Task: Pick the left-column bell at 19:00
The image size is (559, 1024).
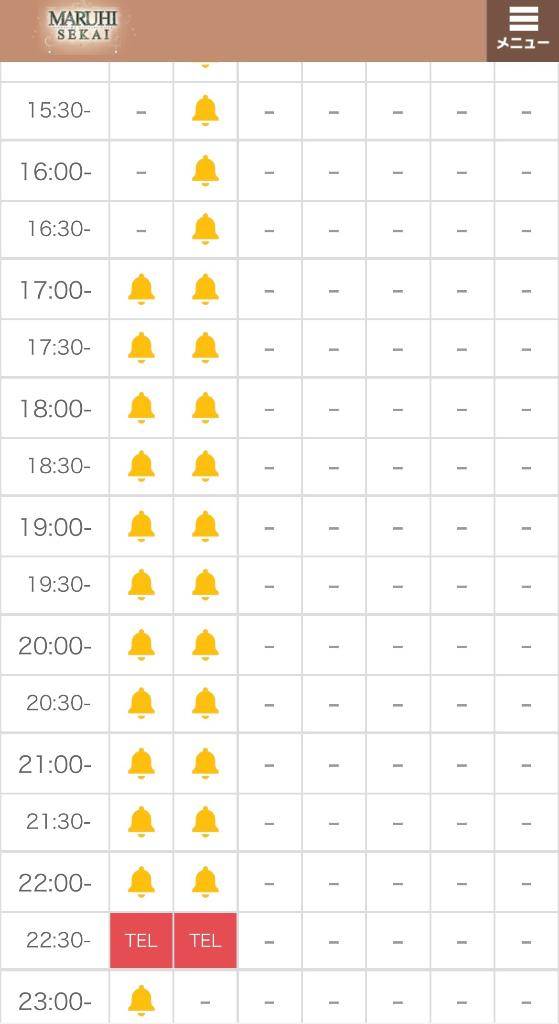Action: coord(141,526)
